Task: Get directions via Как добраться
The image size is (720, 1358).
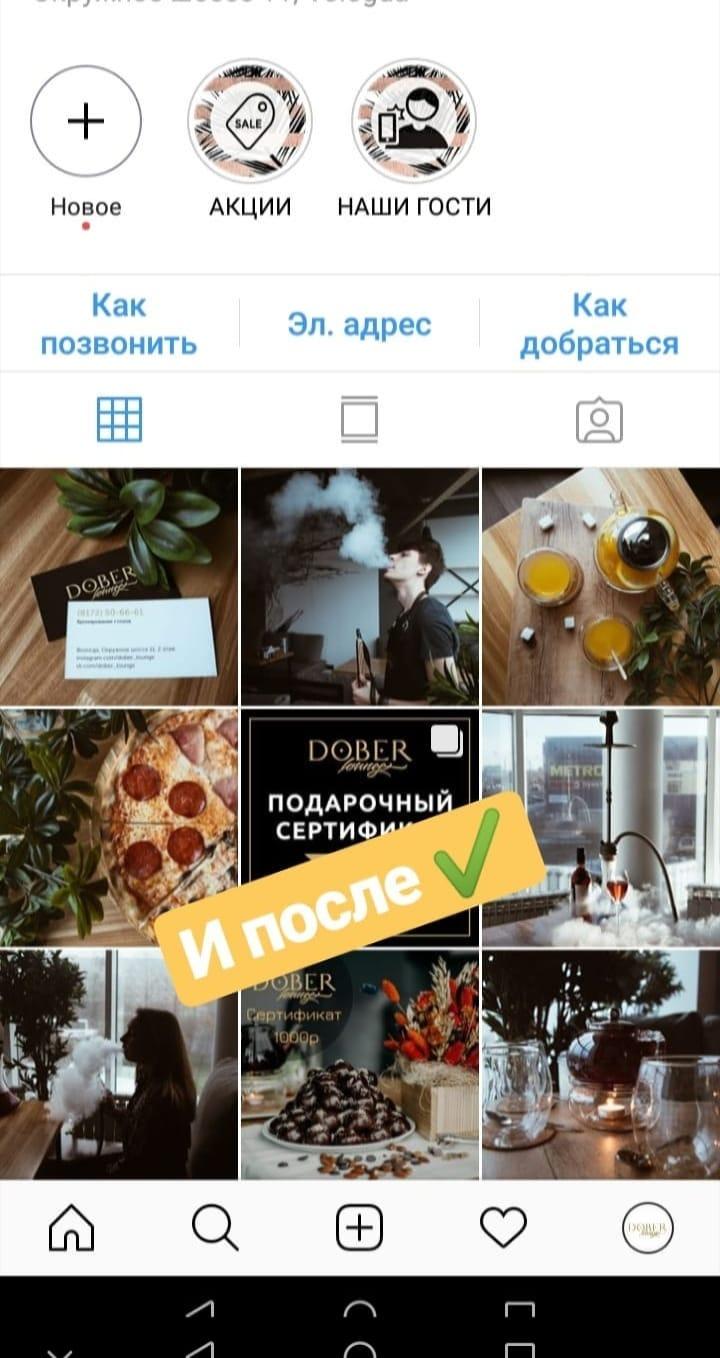Action: 599,324
